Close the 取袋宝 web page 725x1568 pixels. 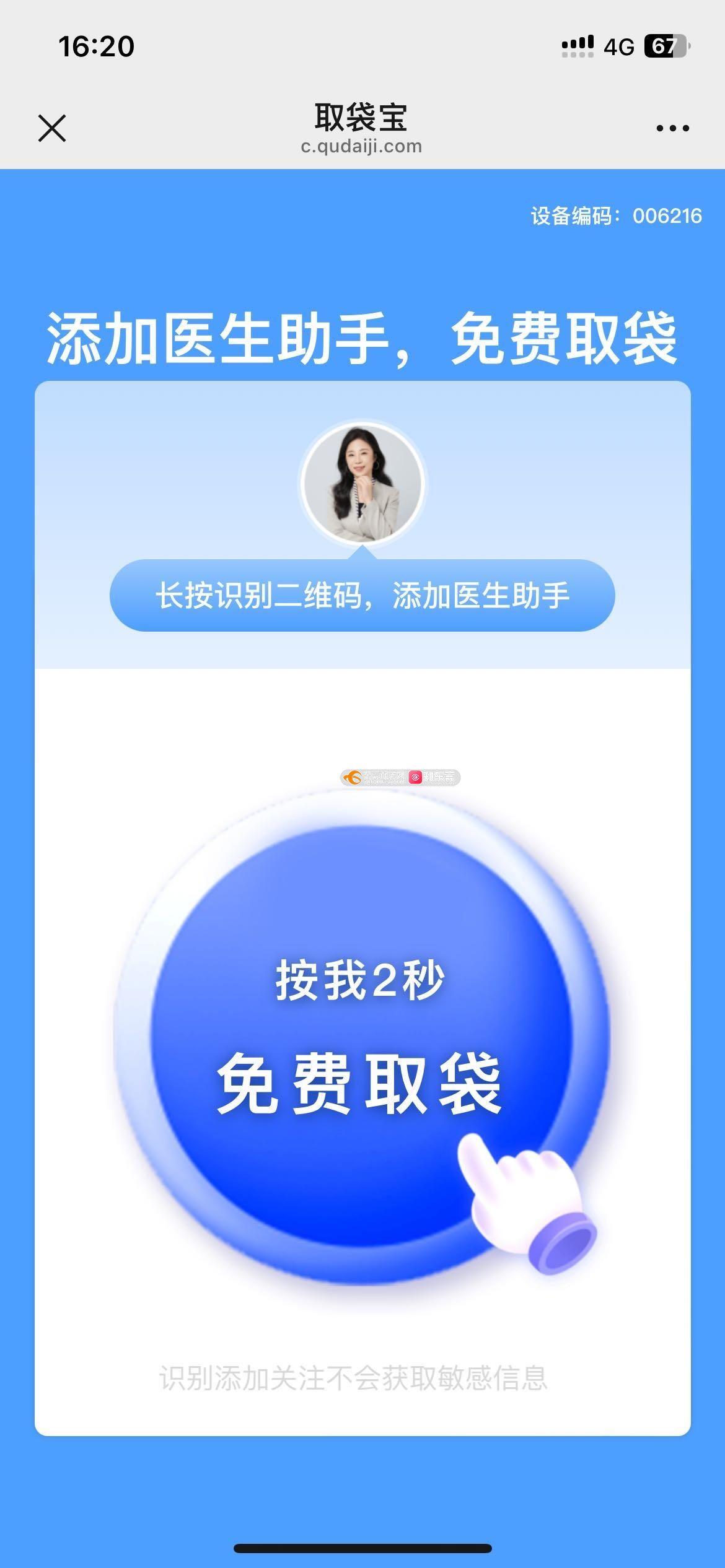click(x=52, y=128)
